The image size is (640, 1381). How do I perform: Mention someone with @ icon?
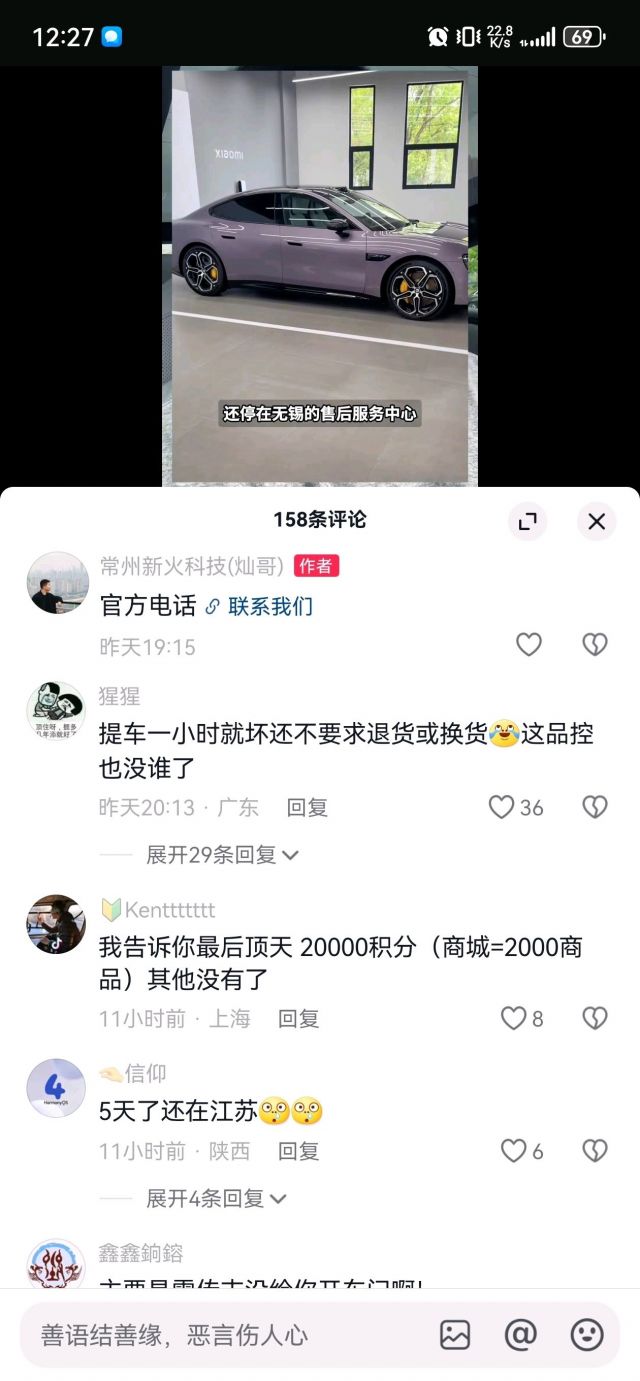point(521,1334)
